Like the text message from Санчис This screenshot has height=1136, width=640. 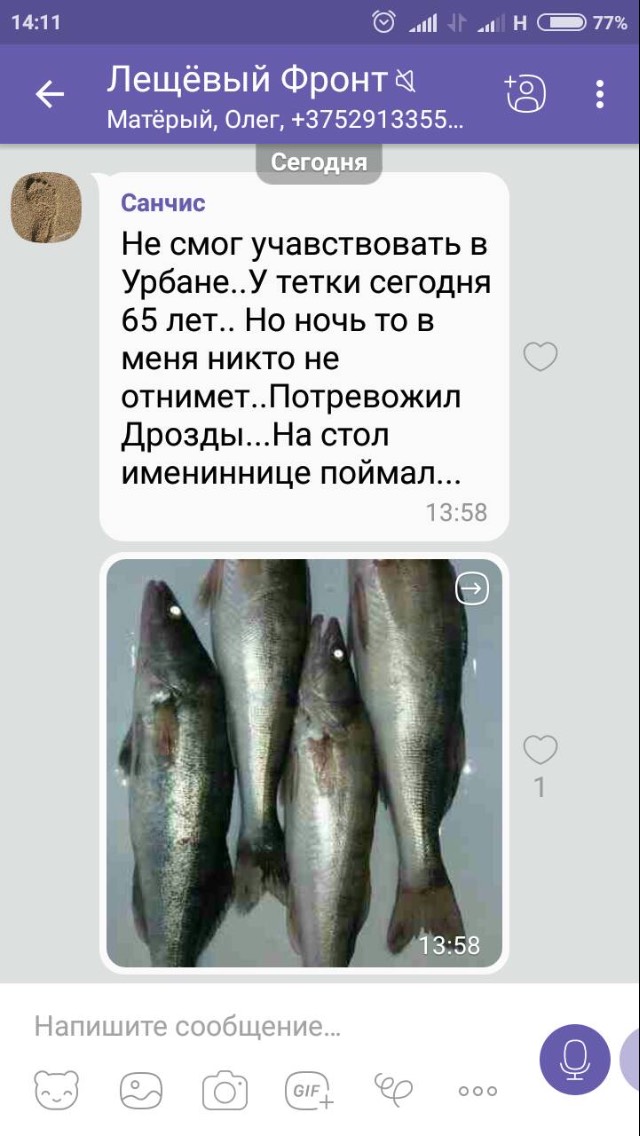(x=541, y=357)
